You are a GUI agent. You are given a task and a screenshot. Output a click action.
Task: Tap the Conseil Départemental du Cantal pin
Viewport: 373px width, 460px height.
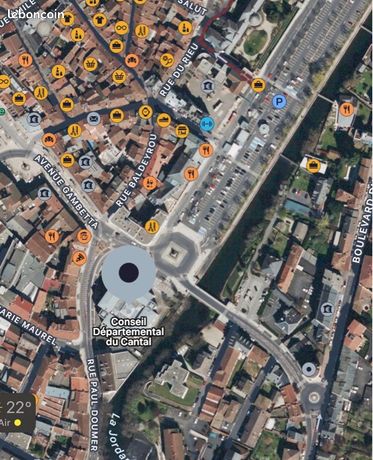(x=129, y=273)
